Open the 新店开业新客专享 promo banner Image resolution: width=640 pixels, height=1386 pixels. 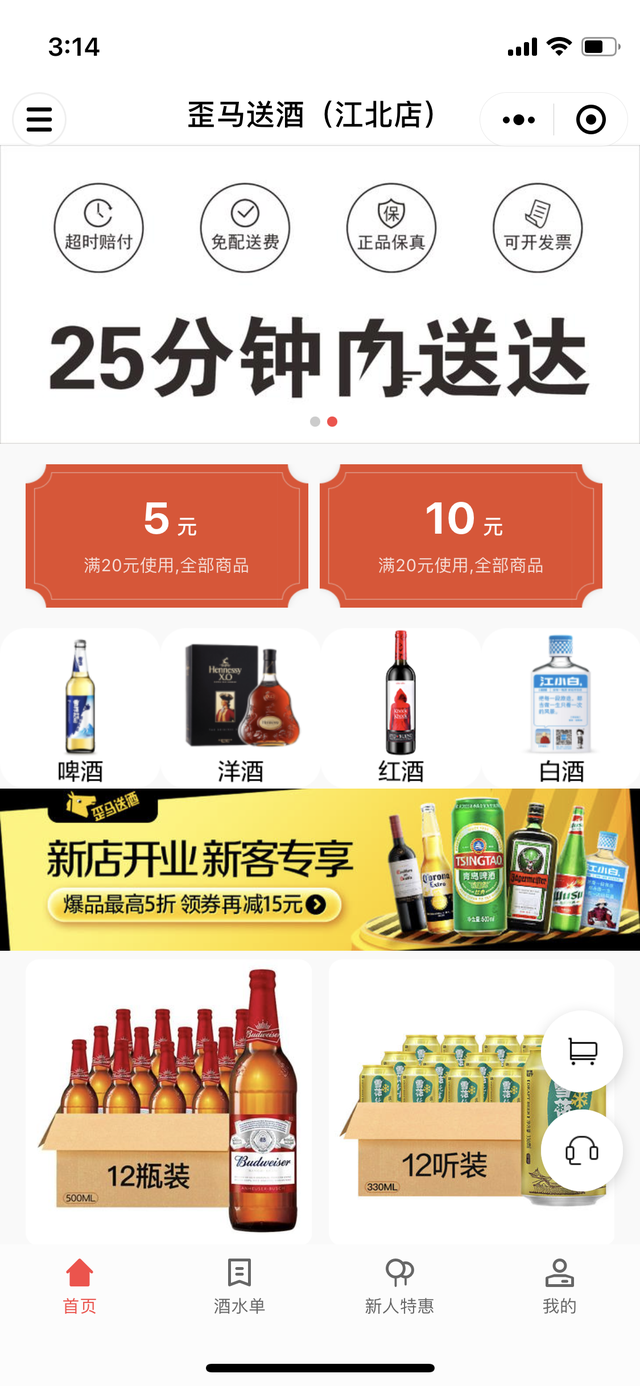[x=320, y=869]
